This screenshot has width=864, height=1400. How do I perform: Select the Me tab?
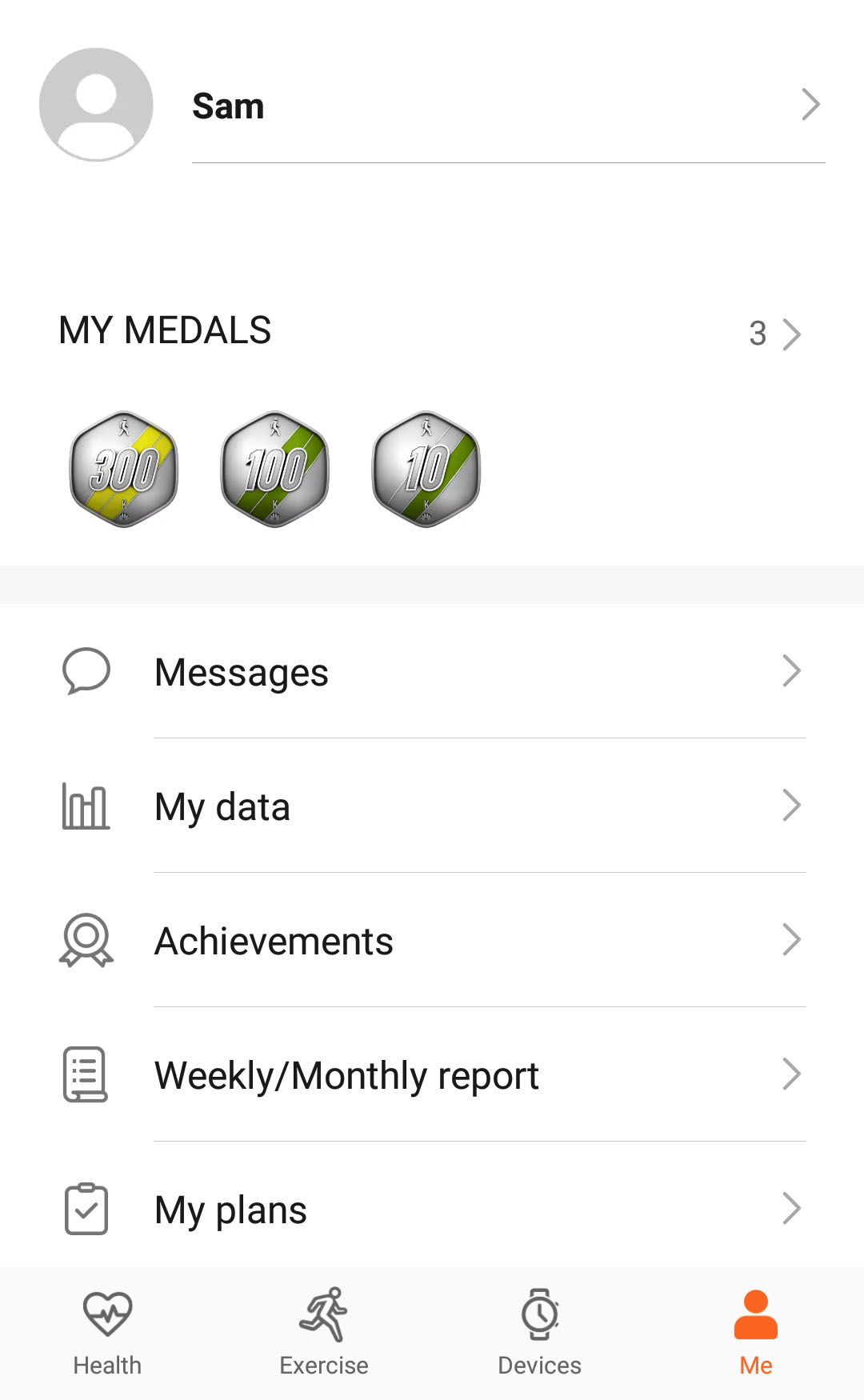[x=756, y=1333]
